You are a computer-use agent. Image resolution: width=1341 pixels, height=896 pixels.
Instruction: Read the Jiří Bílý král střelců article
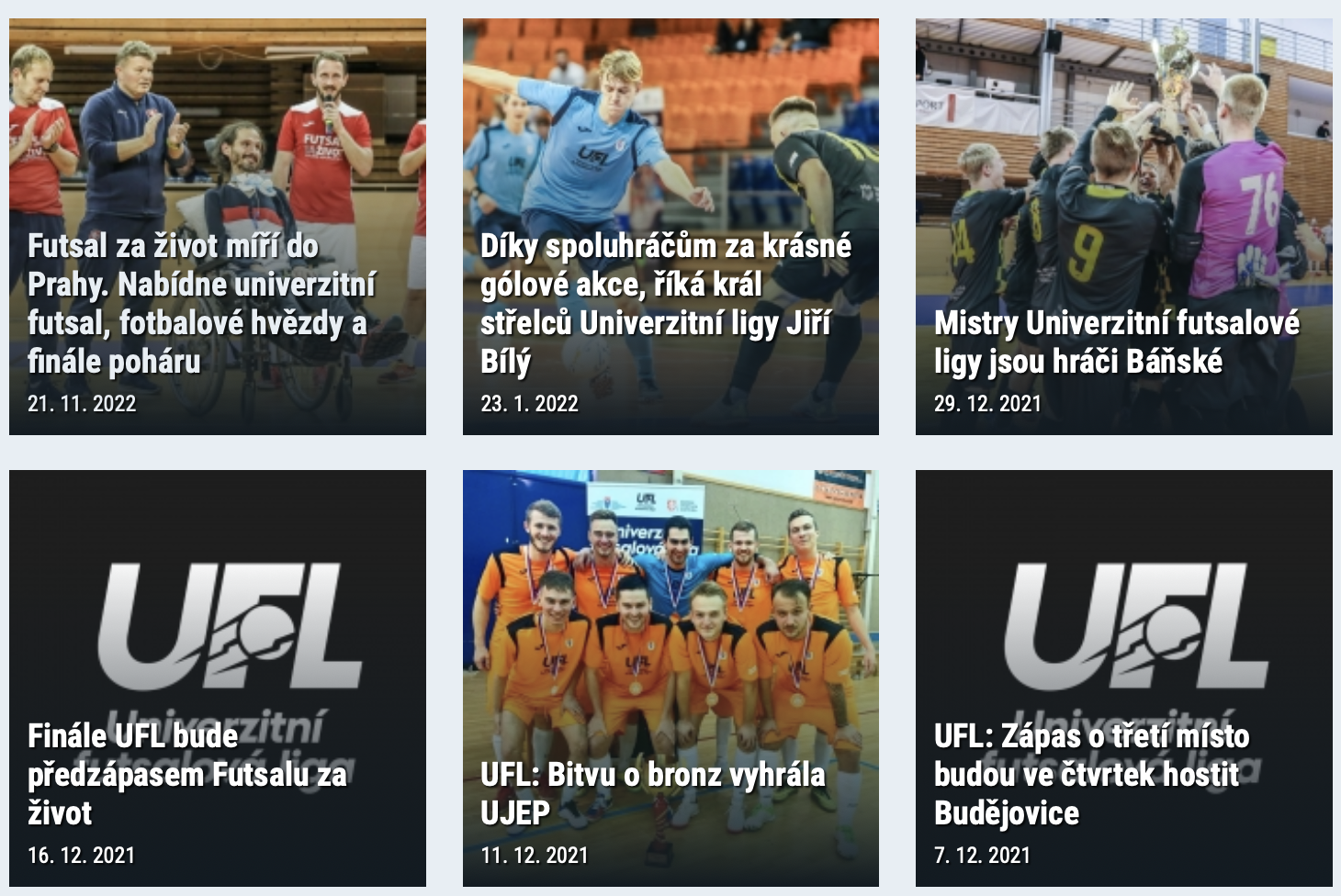(657, 303)
